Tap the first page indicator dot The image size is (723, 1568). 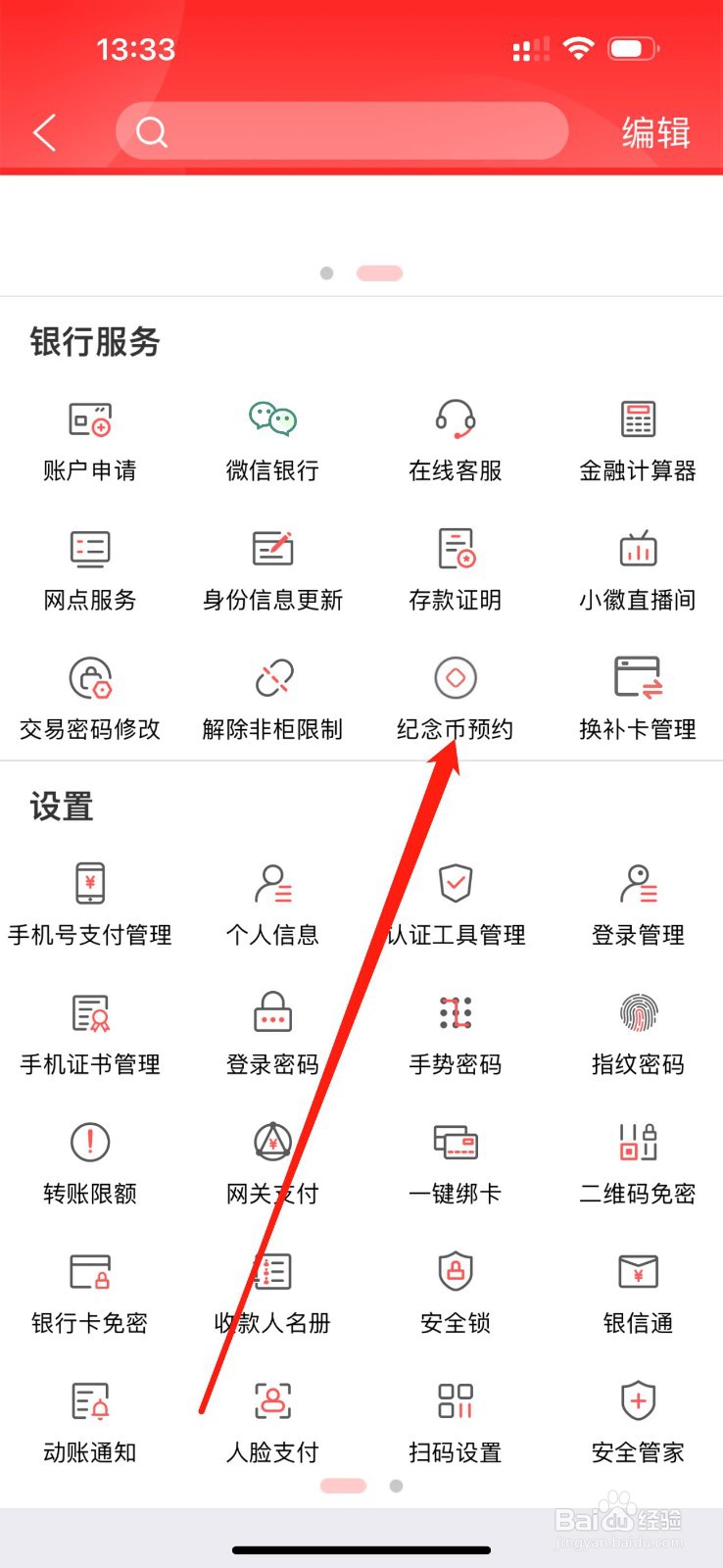click(x=326, y=273)
